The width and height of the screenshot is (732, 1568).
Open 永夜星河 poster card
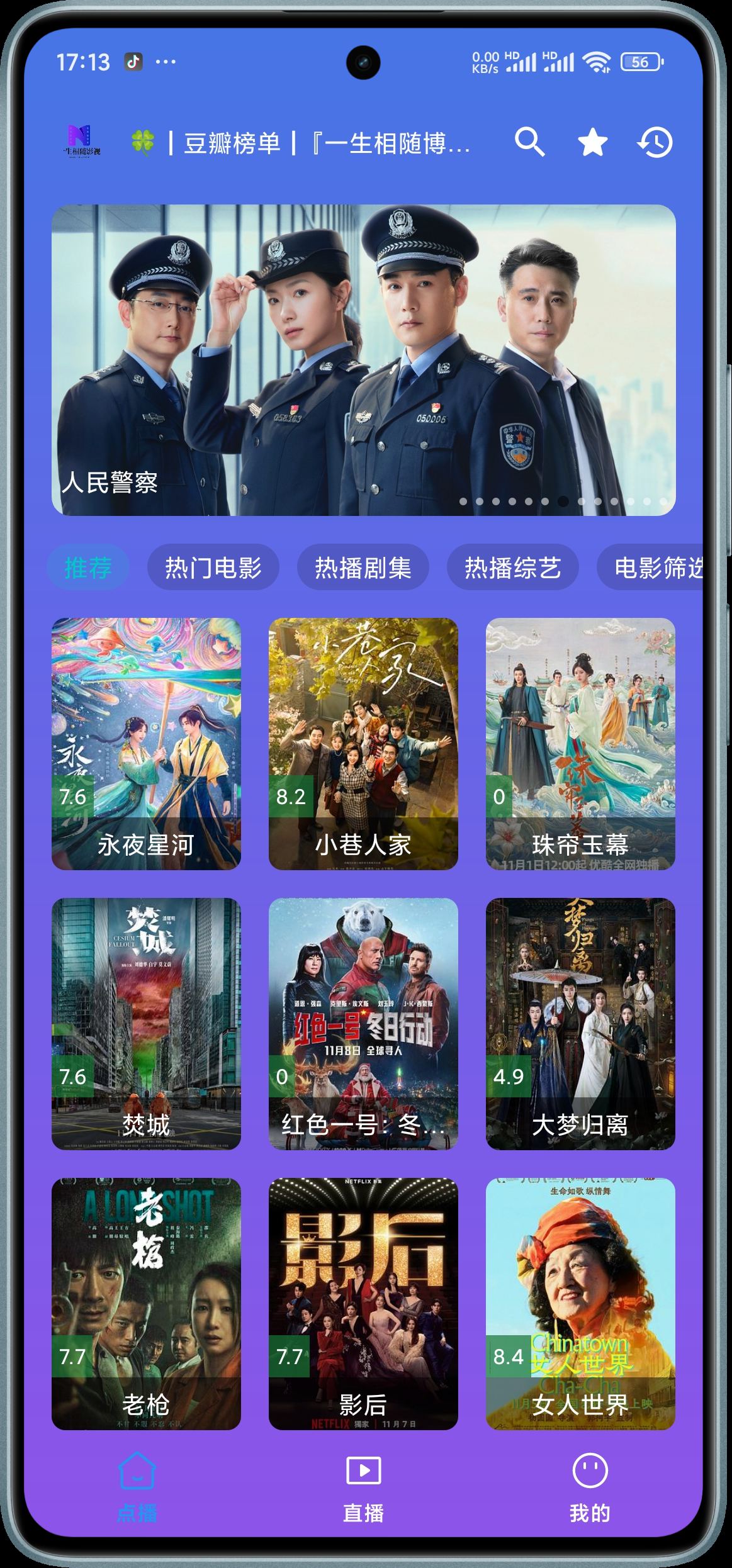(146, 744)
